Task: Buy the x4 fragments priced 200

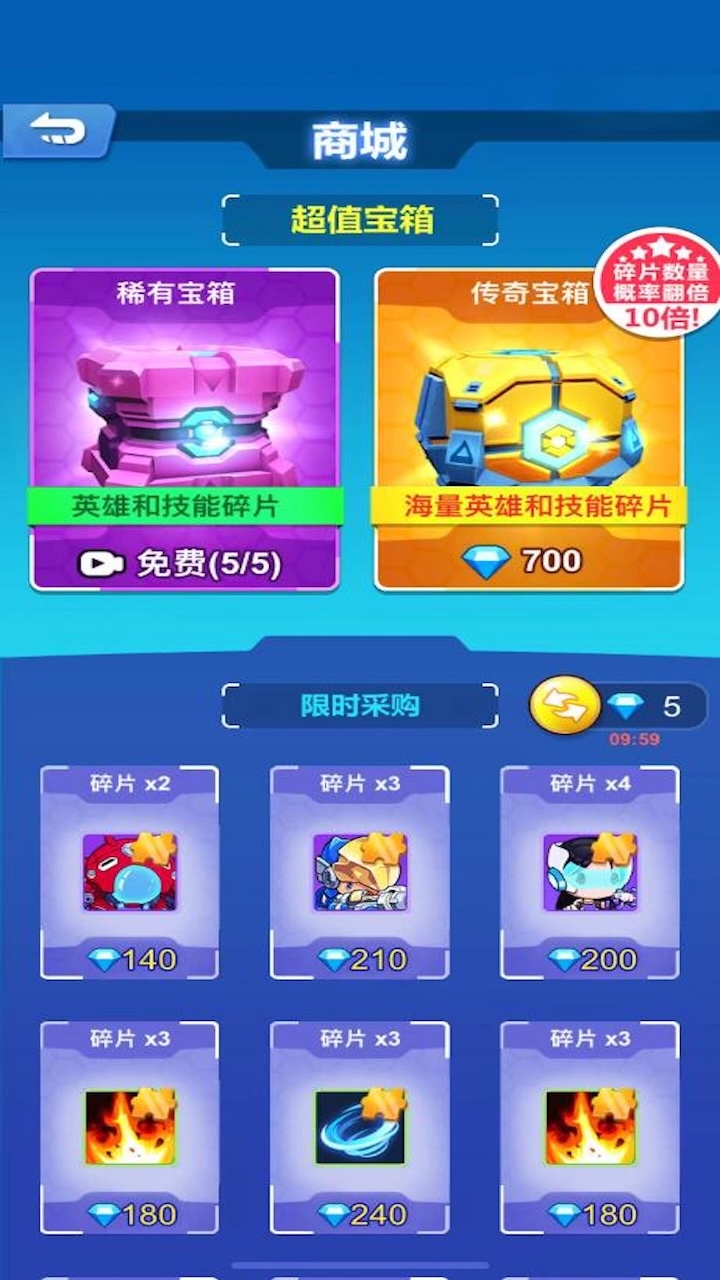Action: tap(590, 960)
